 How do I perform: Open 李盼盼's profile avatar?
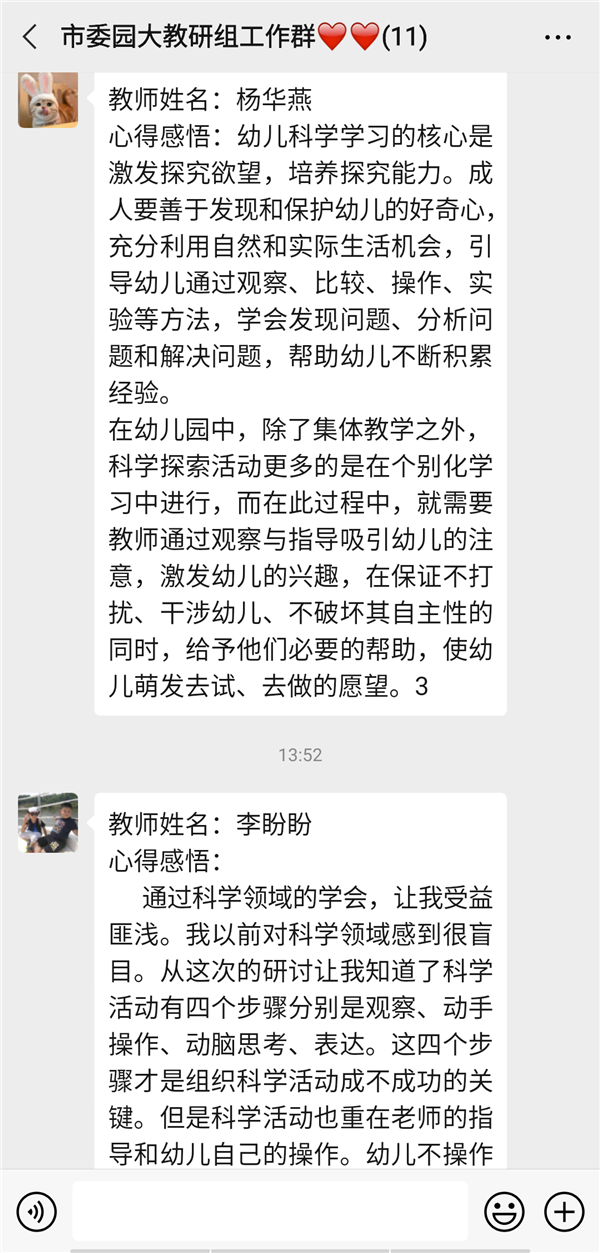click(x=48, y=823)
